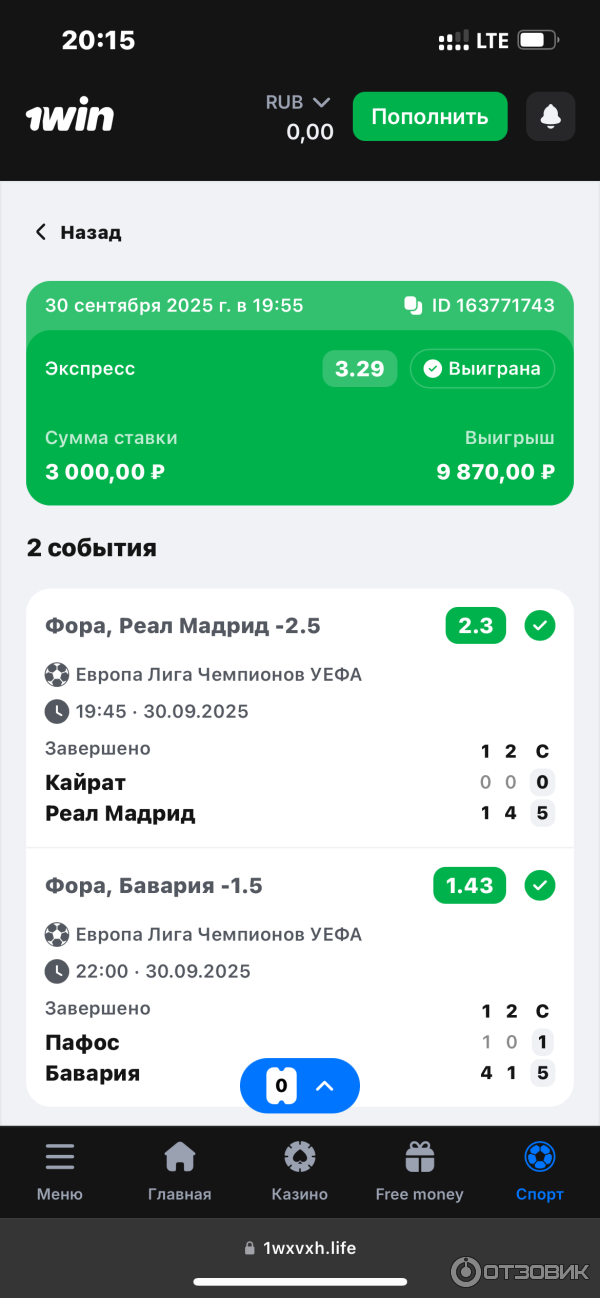
Task: Open the notifications bell
Action: click(550, 117)
